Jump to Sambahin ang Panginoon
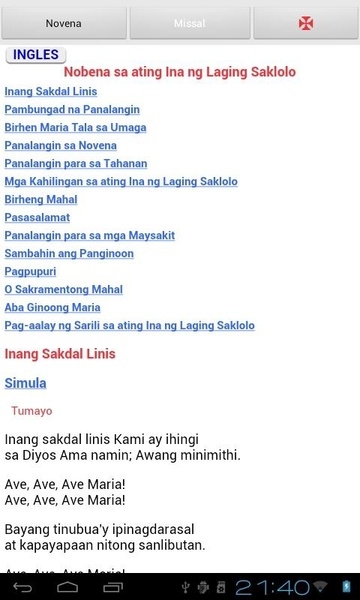The height and width of the screenshot is (600, 360). click(x=69, y=253)
